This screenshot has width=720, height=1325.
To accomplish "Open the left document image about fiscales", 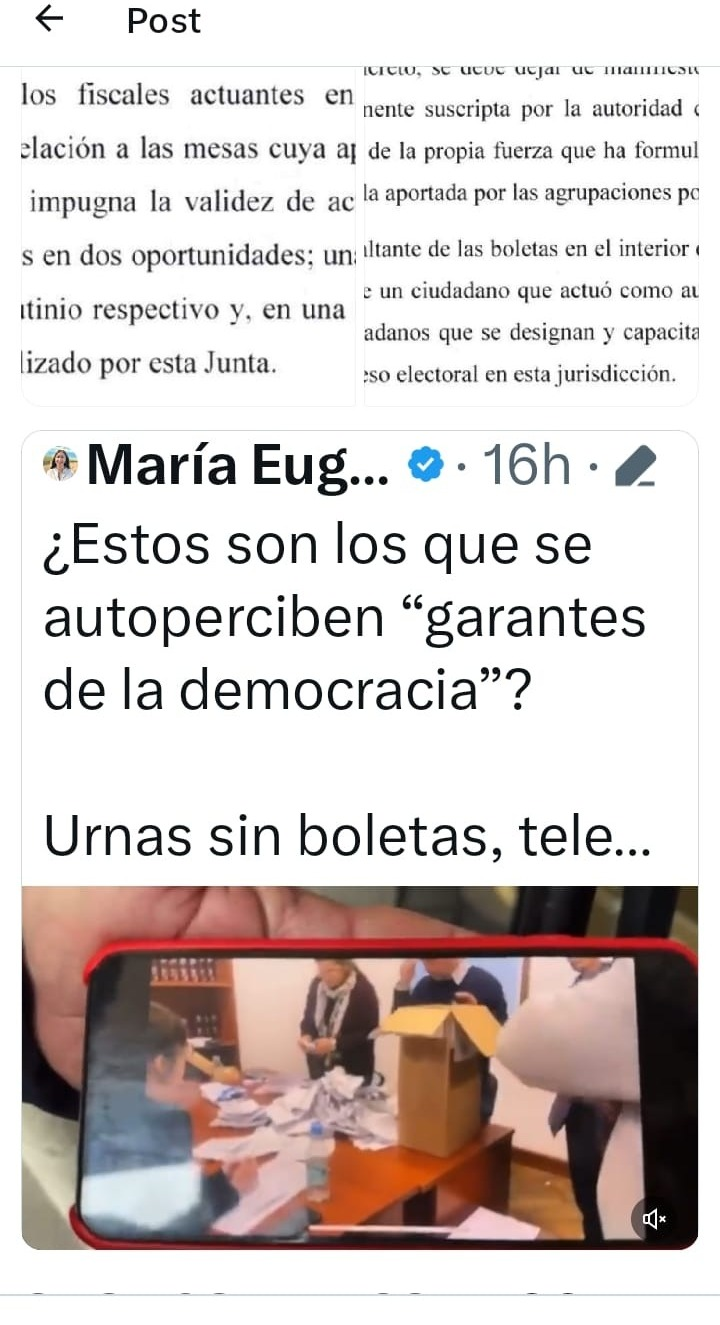I will [188, 235].
